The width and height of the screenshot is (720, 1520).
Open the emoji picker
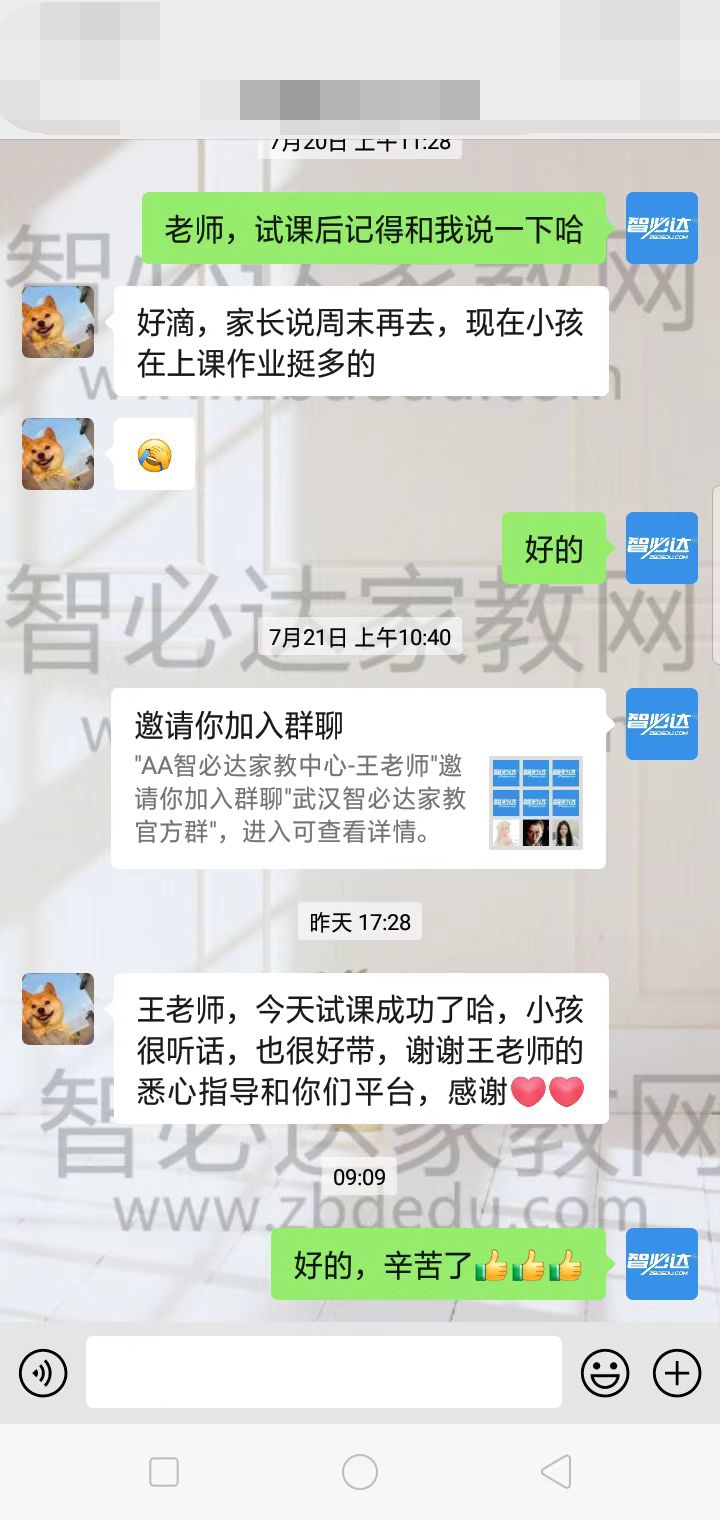tap(605, 1372)
